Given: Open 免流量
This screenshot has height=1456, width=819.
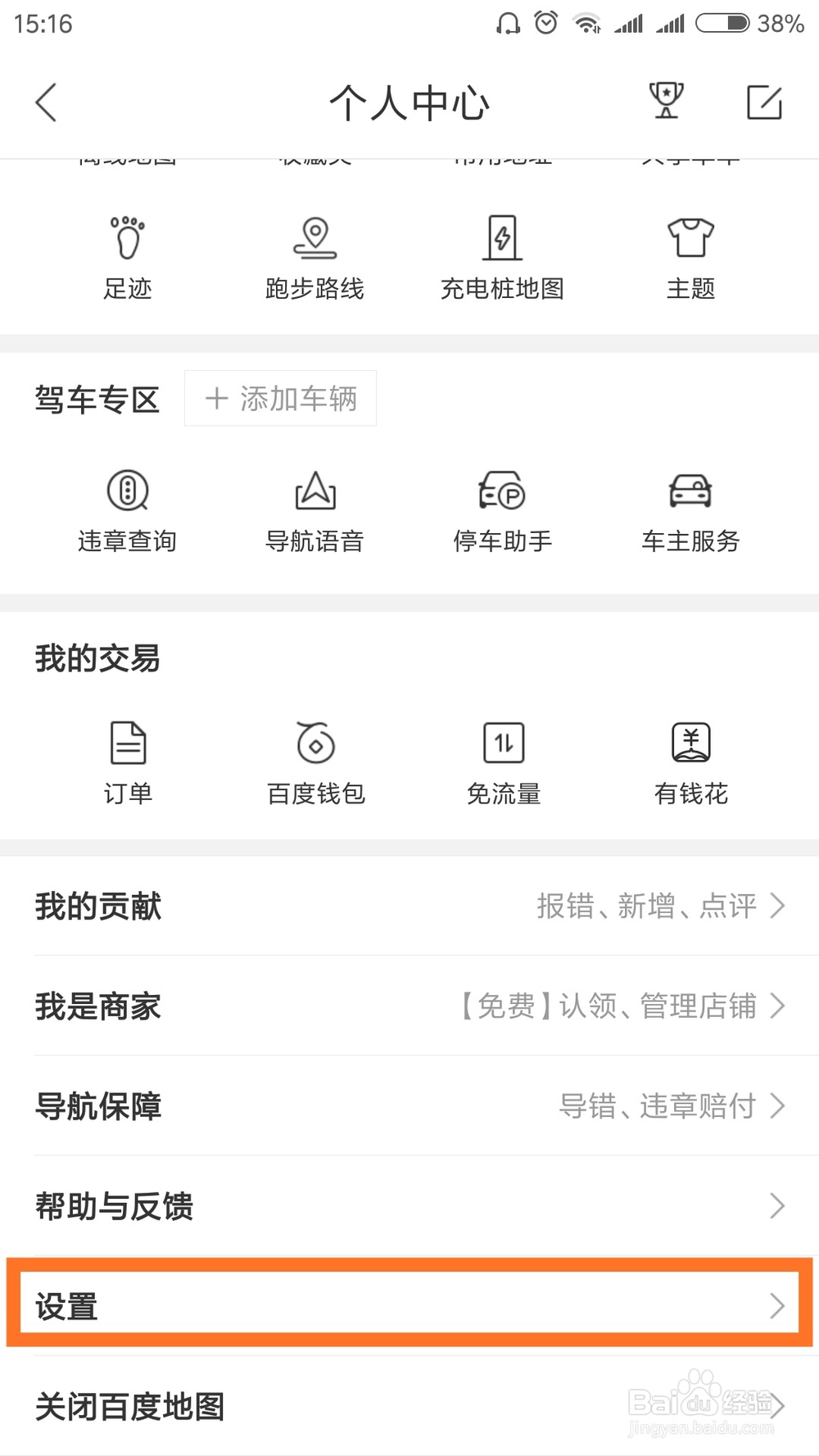Looking at the screenshot, I should pos(503,763).
